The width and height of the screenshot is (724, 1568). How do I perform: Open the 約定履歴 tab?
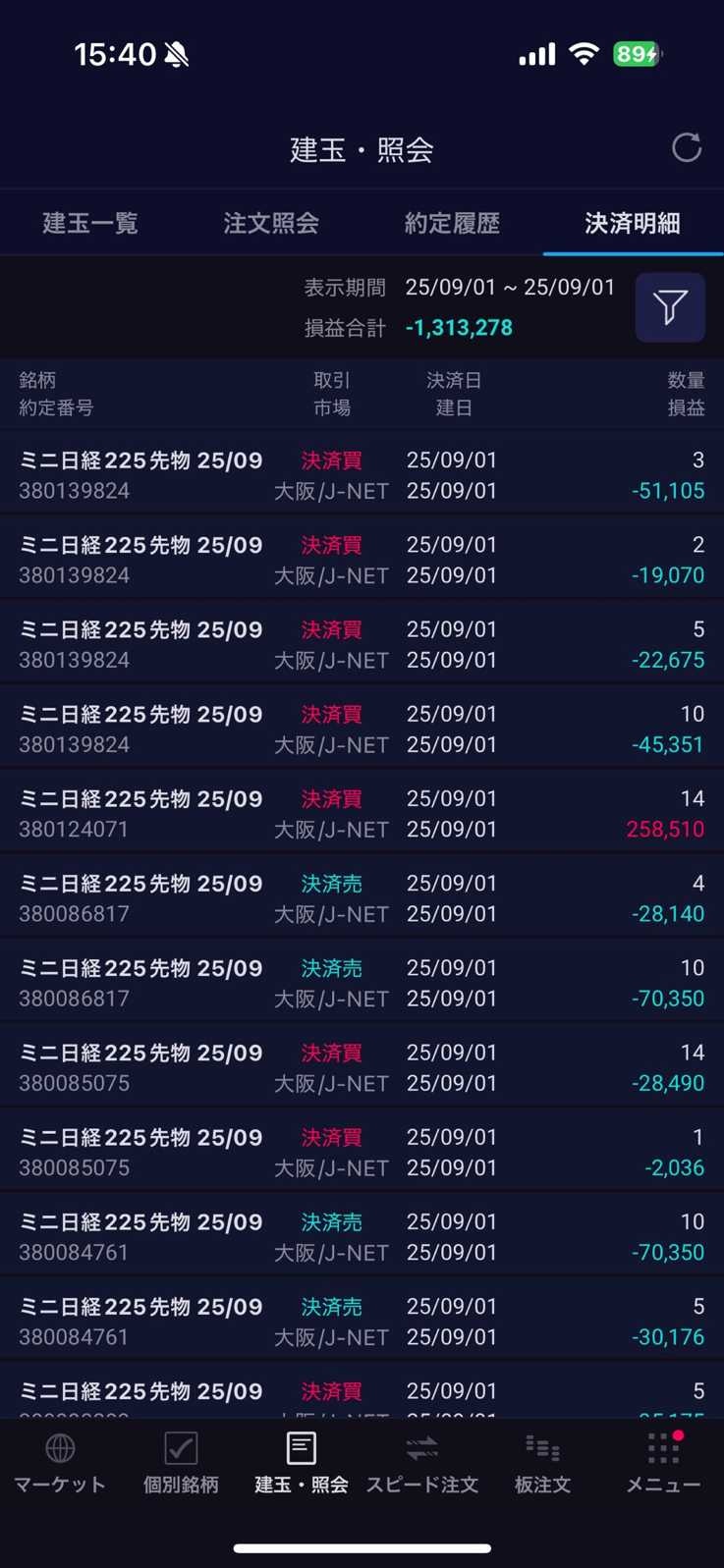pos(452,223)
